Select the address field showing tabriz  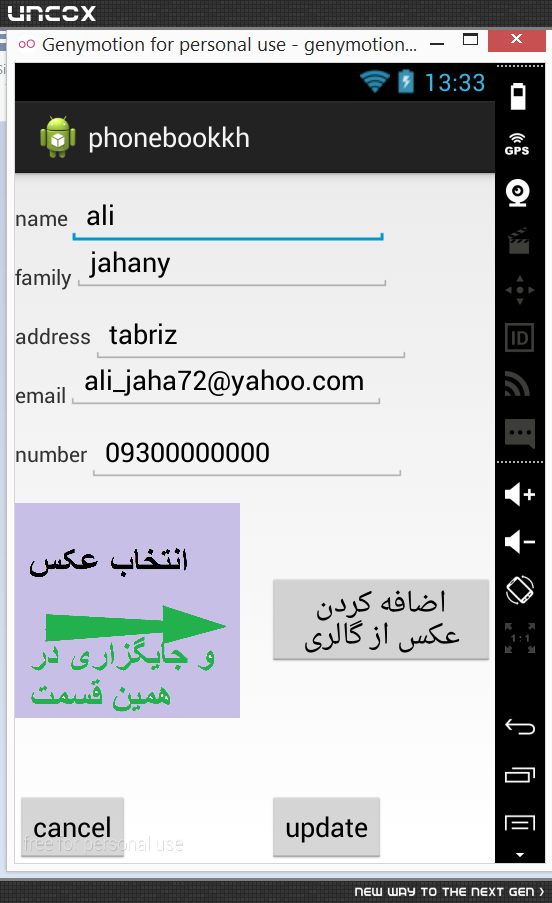[x=251, y=337]
